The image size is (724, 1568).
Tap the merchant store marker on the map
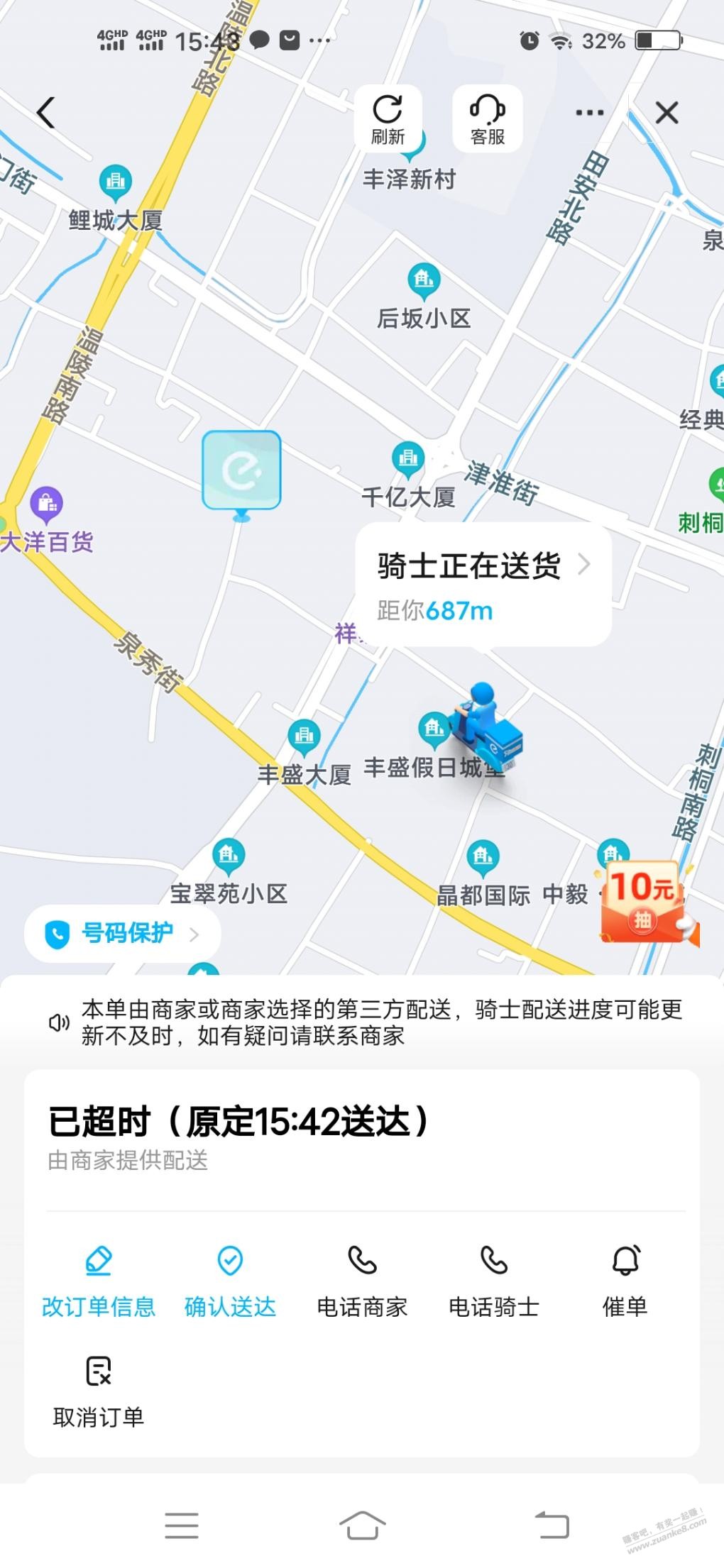tap(242, 470)
